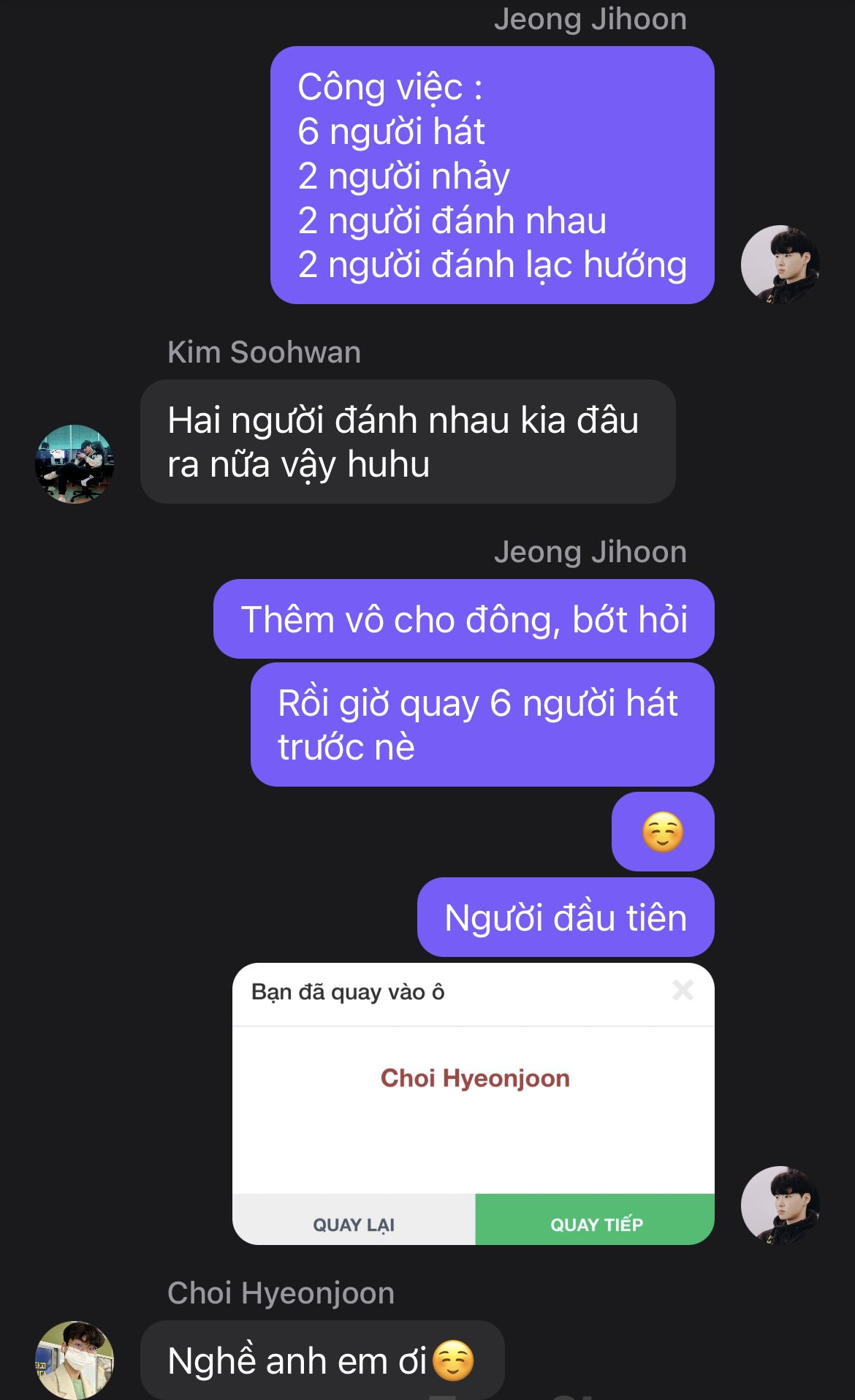
Task: Open Choi Hyeonjoon's profile avatar
Action: tap(75, 1360)
